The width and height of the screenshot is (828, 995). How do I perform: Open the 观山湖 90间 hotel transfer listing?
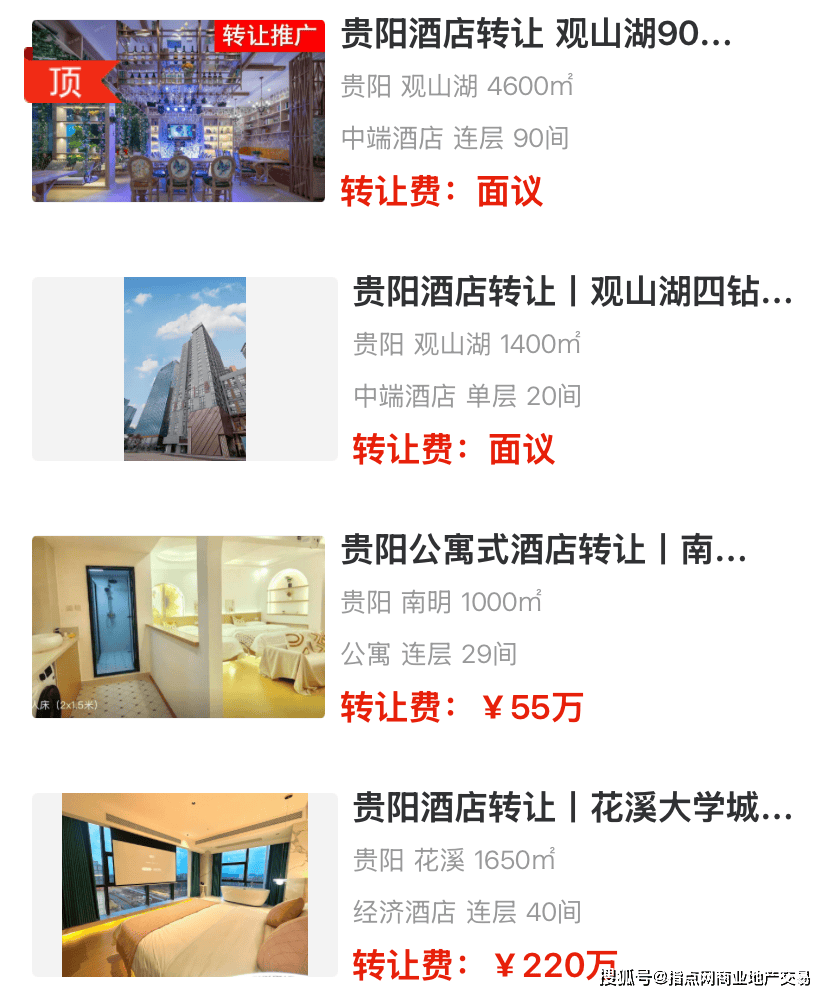point(536,36)
